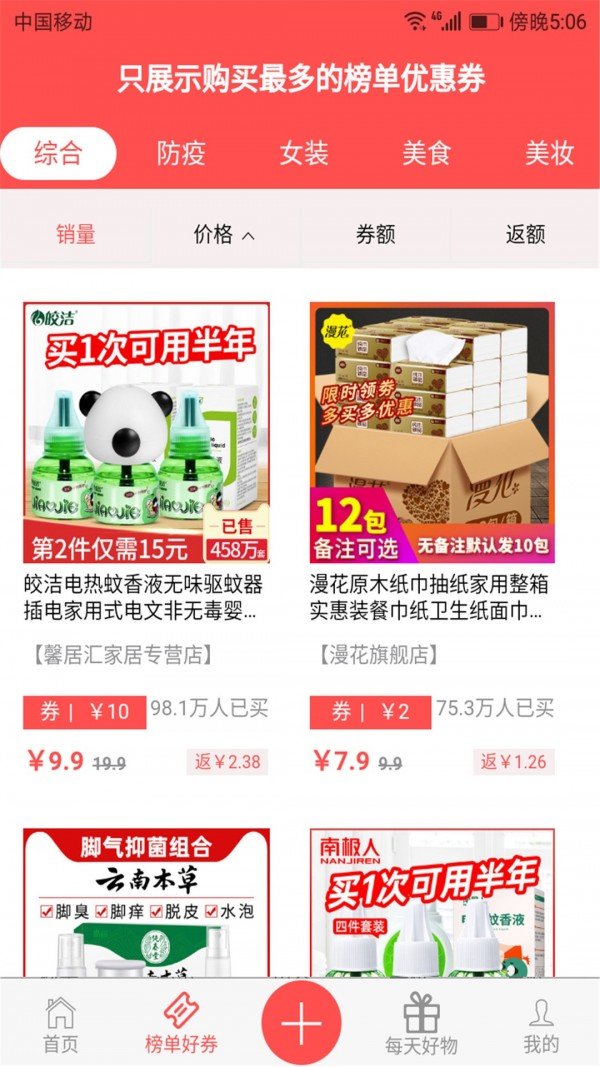
Task: Claim the ¥10 coupon for 皎洁 mosquito liquid
Action: 85,712
